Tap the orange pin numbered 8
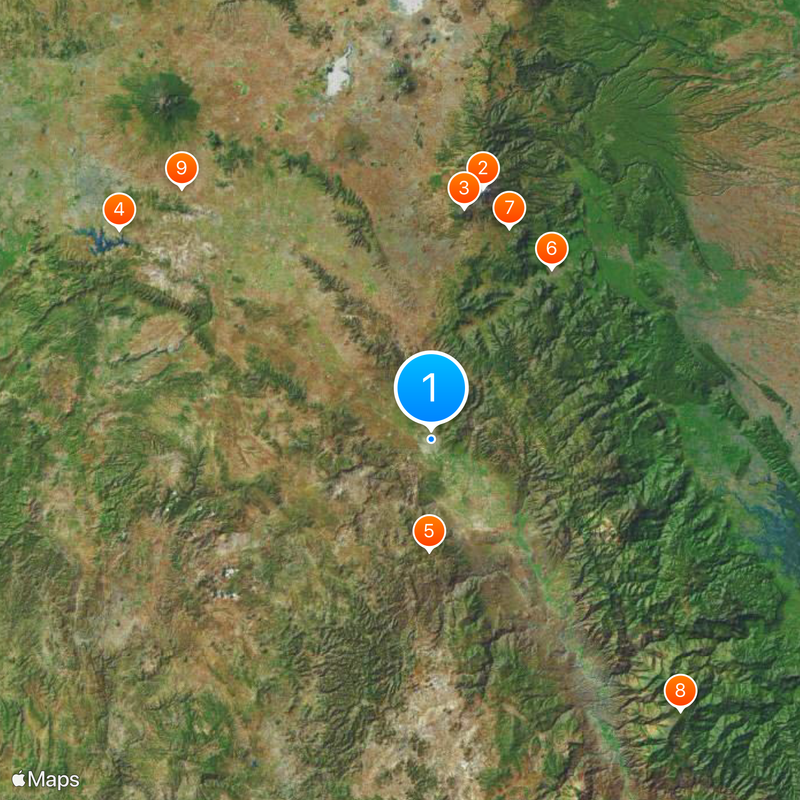Screen dimensions: 800x800 click(x=680, y=690)
